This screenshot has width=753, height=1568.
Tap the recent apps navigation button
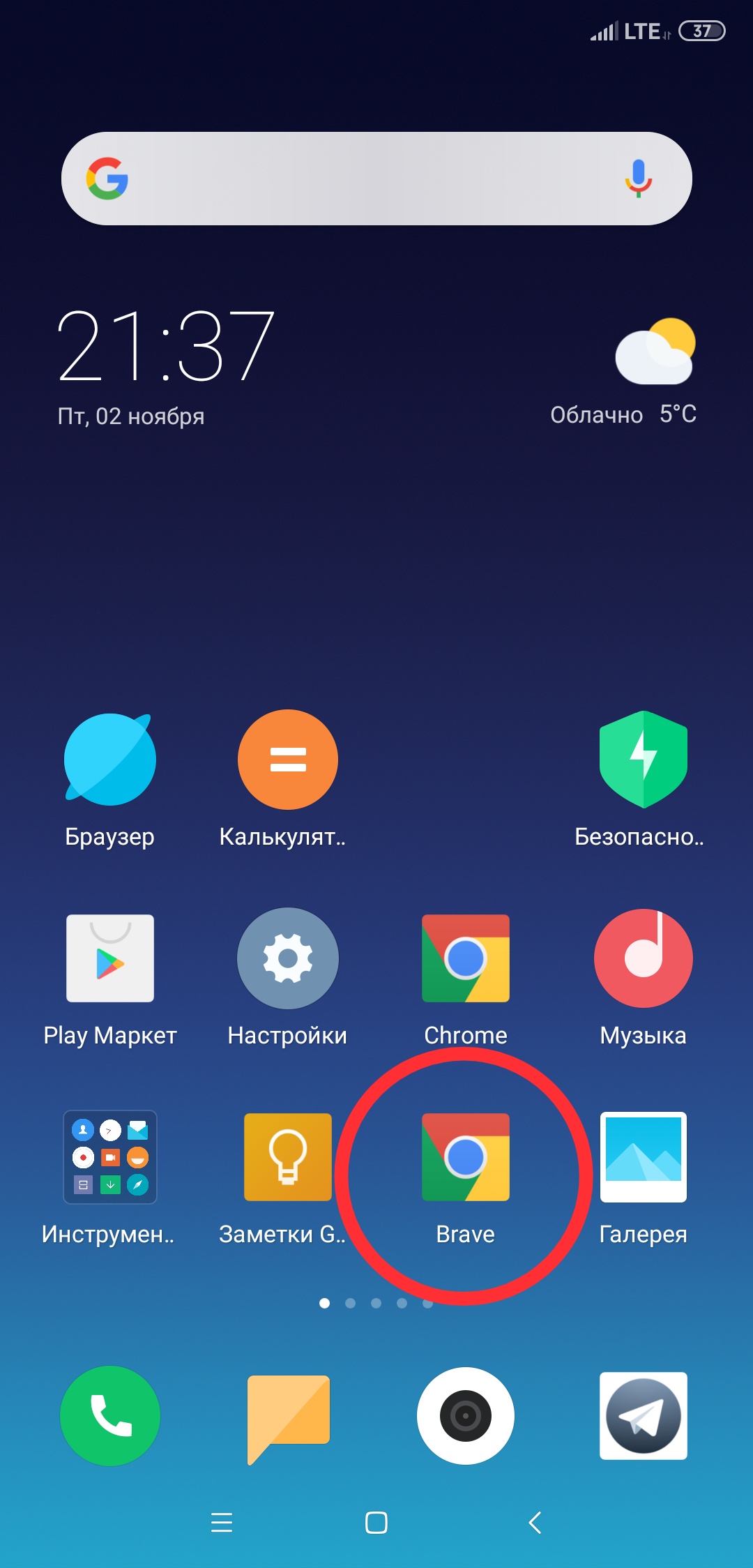tap(222, 1522)
